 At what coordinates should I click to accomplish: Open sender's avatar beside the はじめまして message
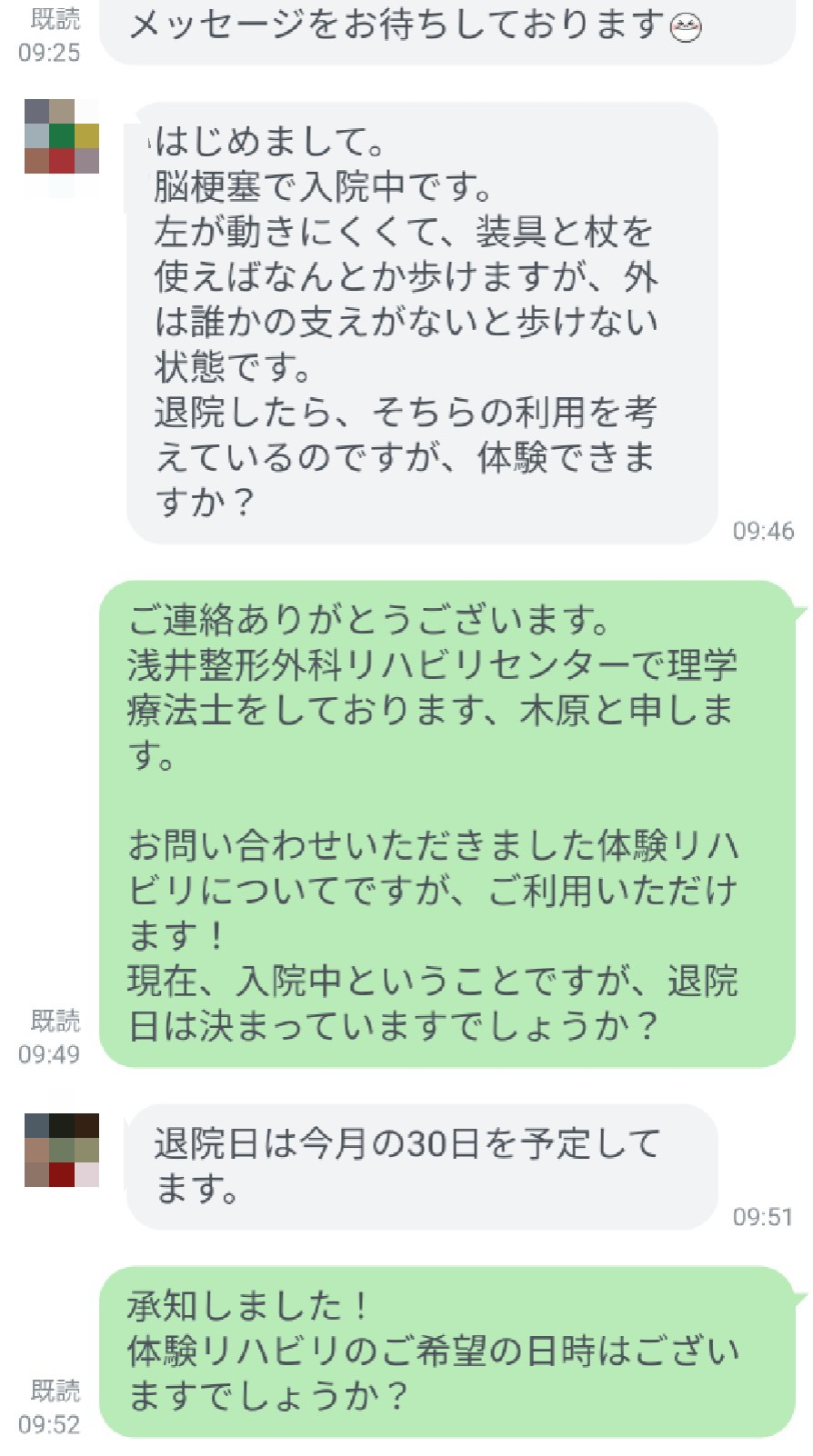click(x=61, y=137)
